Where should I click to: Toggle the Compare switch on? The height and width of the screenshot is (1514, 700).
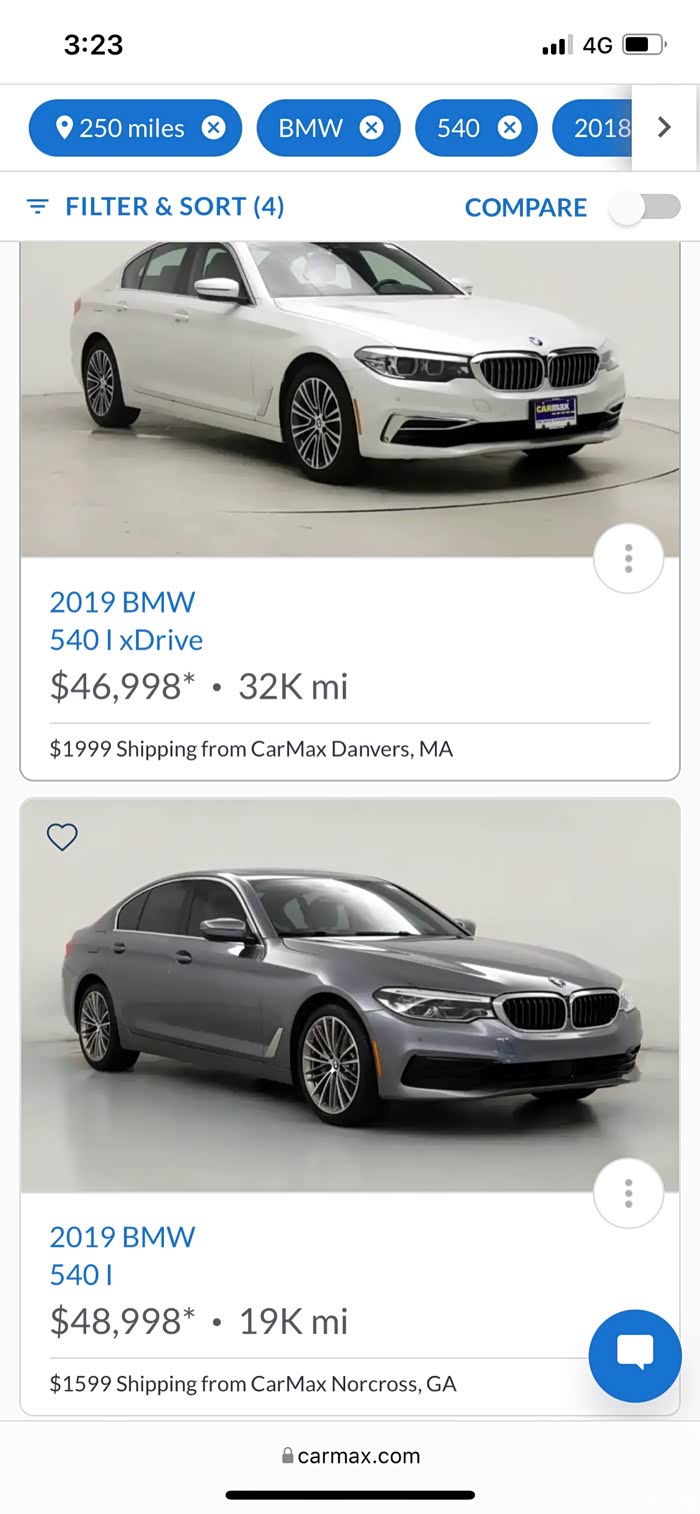[646, 207]
